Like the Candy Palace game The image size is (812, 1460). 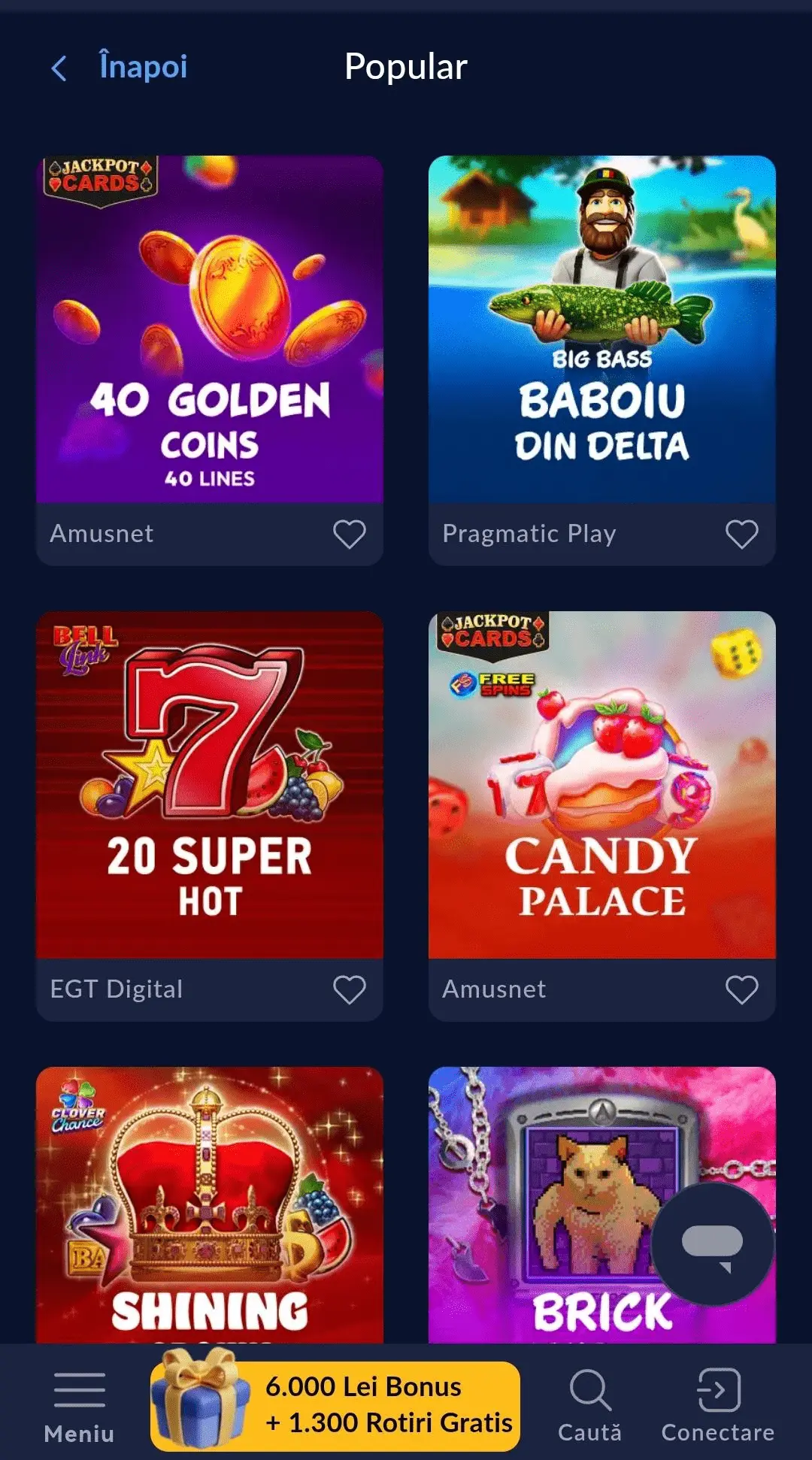click(x=741, y=989)
